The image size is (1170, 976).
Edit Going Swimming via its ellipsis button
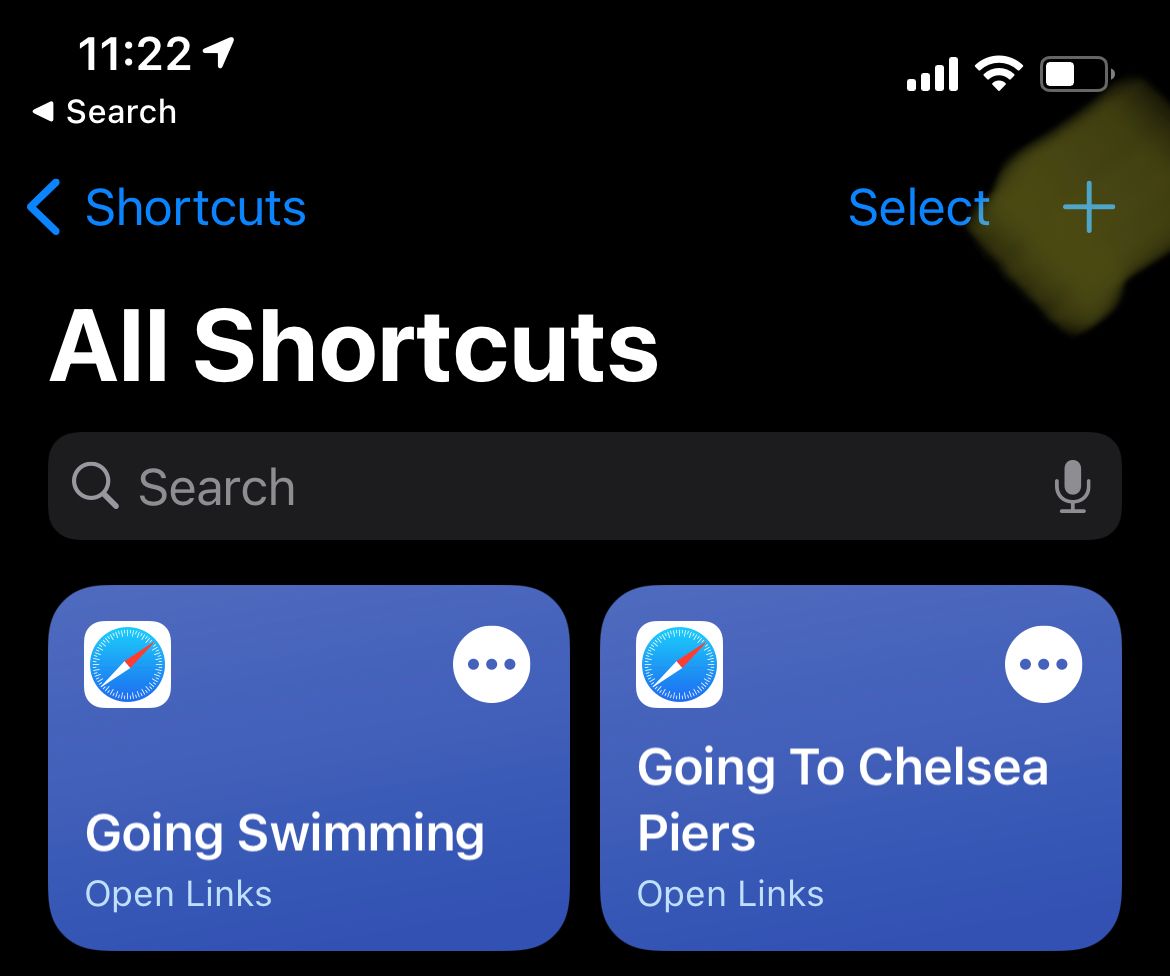[492, 664]
